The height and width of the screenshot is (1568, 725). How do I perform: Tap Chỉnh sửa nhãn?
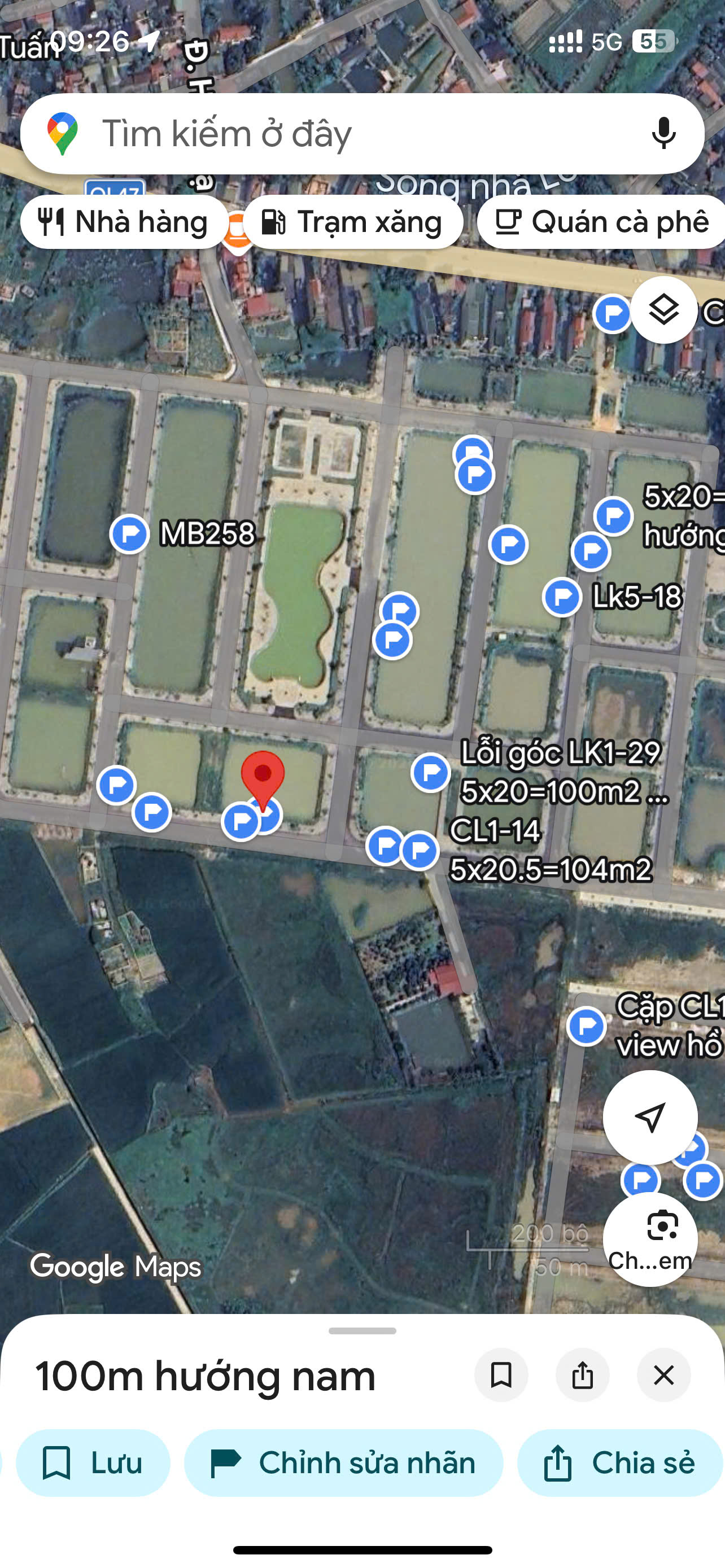coord(344,1462)
